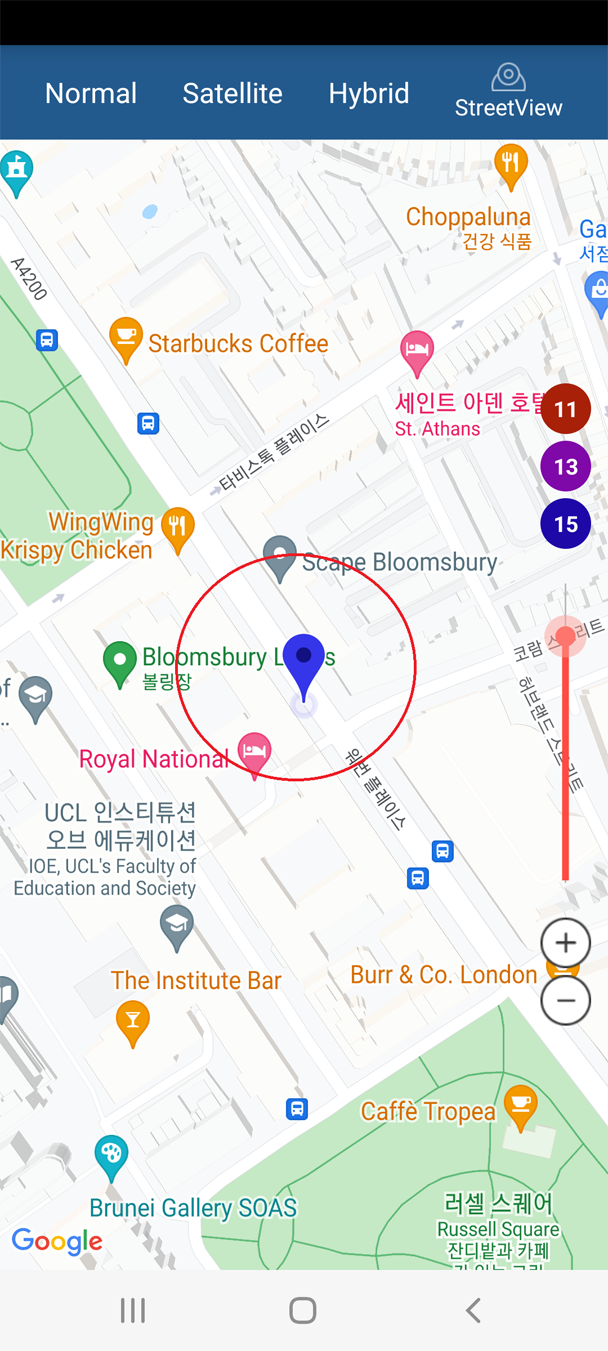
Task: Tap the red vertical zoom slider handle
Action: [x=566, y=636]
